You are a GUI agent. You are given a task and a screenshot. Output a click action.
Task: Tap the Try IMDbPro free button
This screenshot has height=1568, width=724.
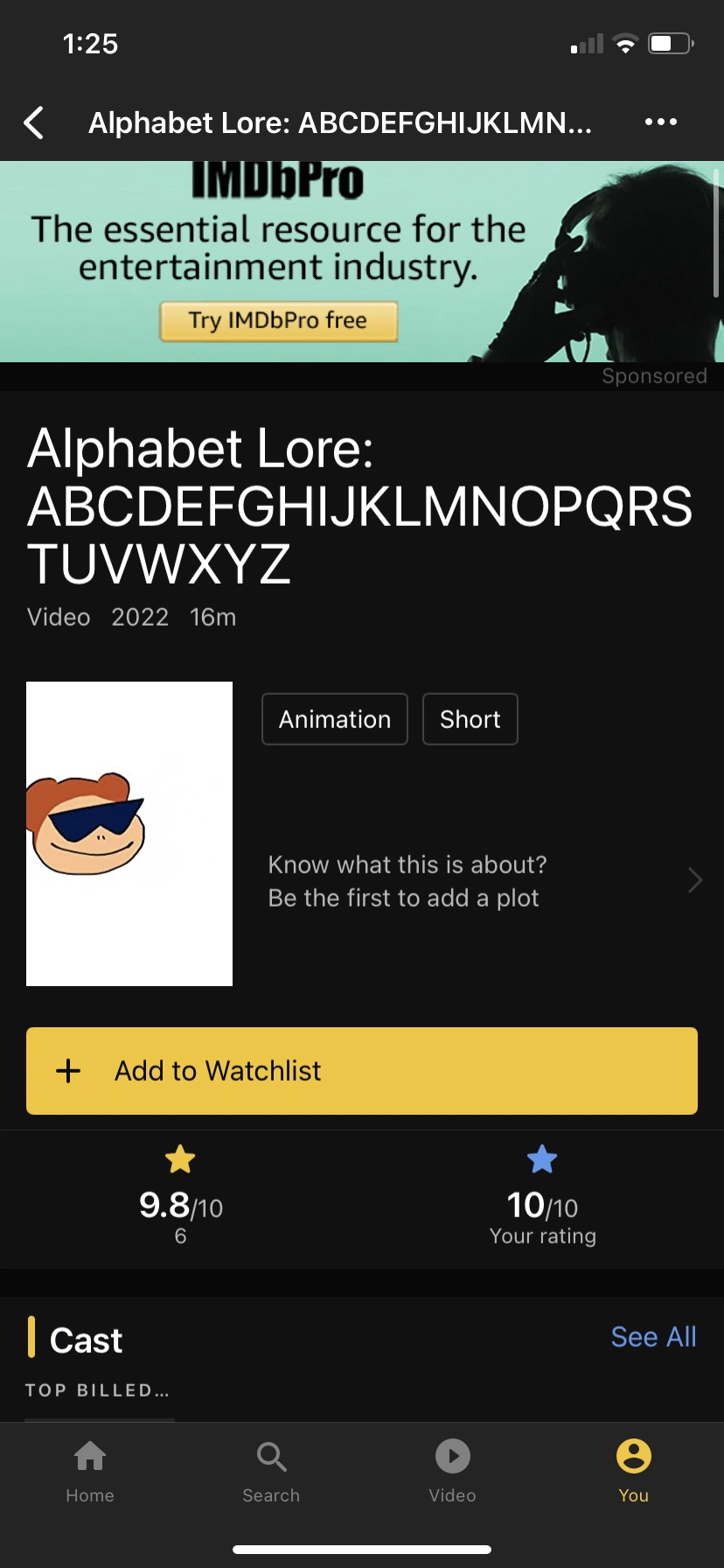(278, 321)
